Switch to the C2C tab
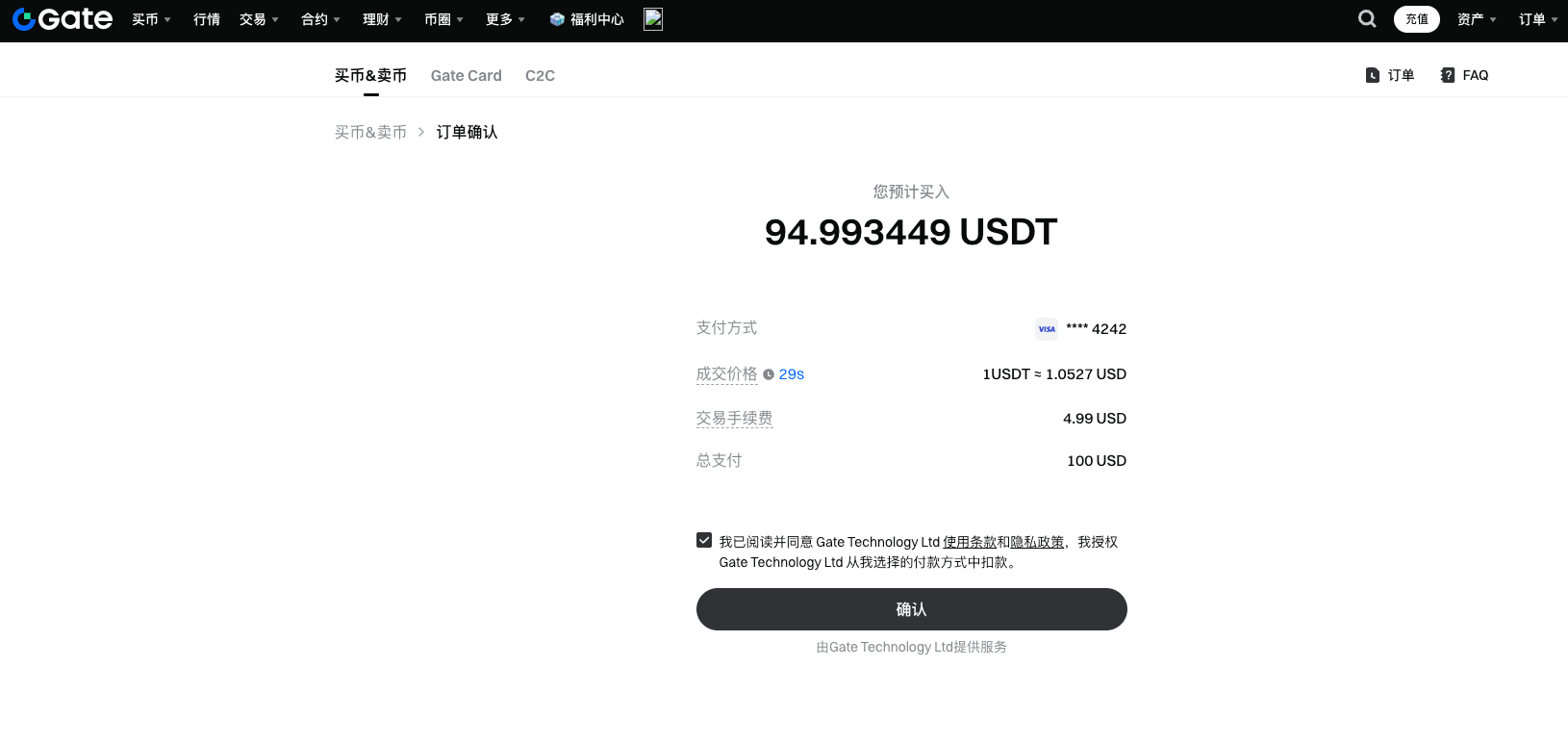The image size is (1568, 744). [x=540, y=75]
